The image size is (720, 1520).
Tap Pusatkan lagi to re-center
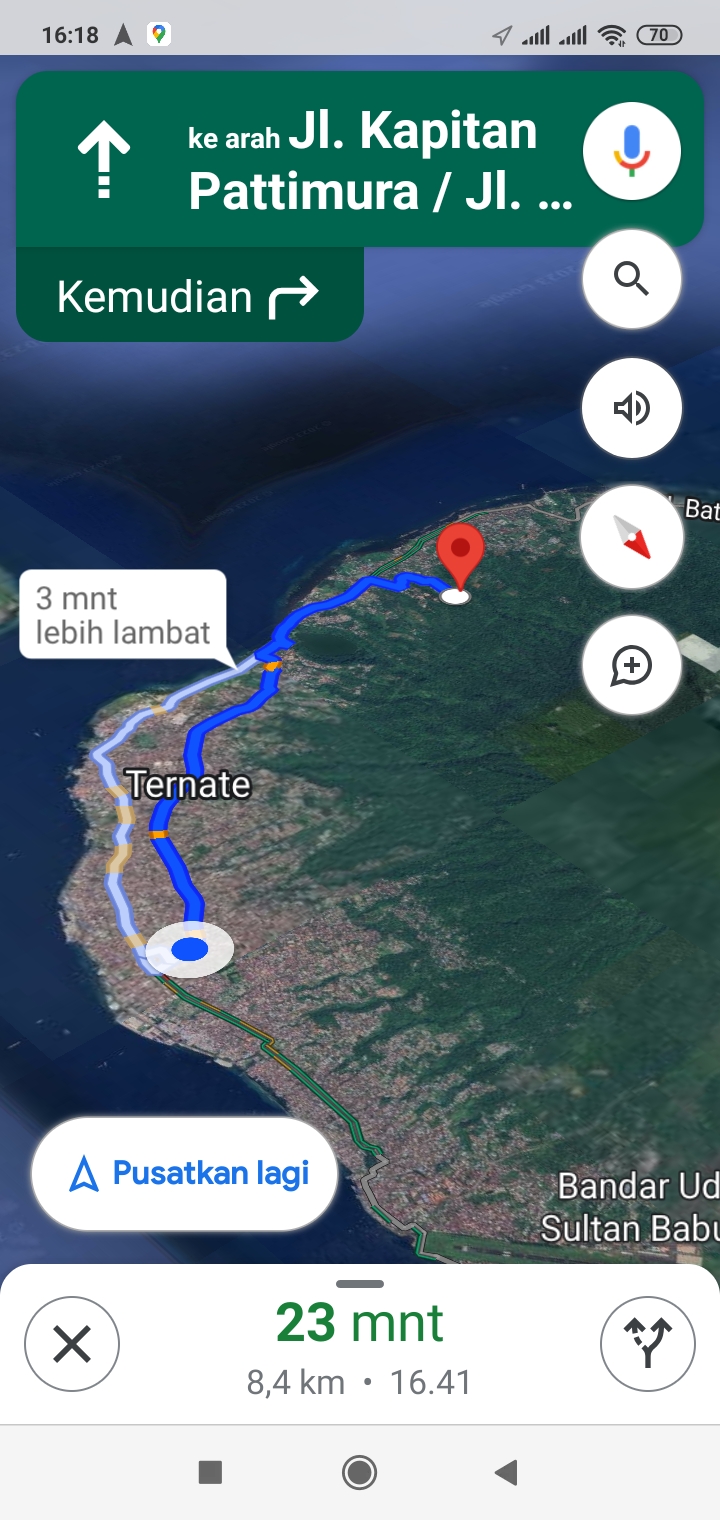pyautogui.click(x=185, y=1173)
